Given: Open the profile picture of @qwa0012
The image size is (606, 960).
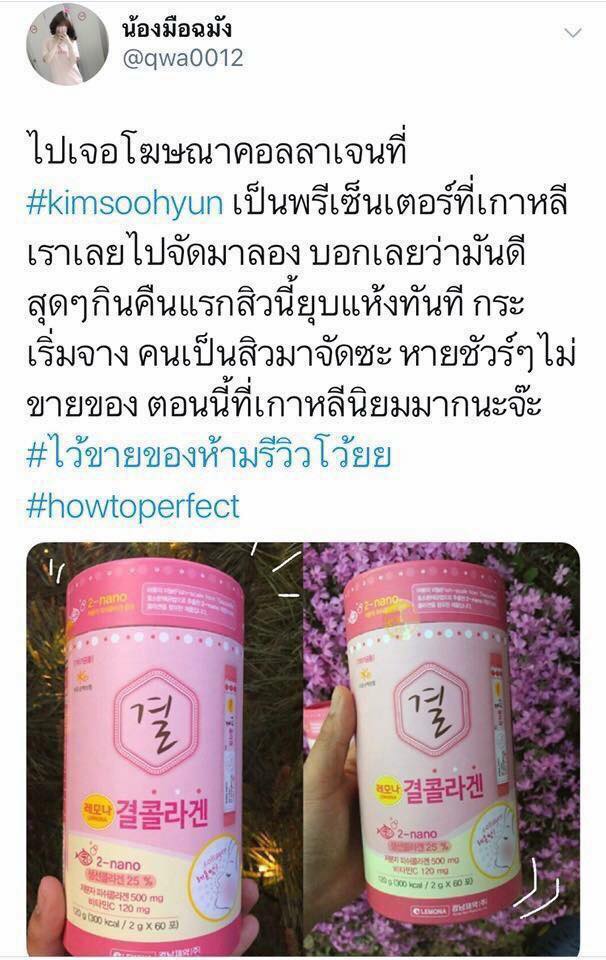Looking at the screenshot, I should click(67, 44).
